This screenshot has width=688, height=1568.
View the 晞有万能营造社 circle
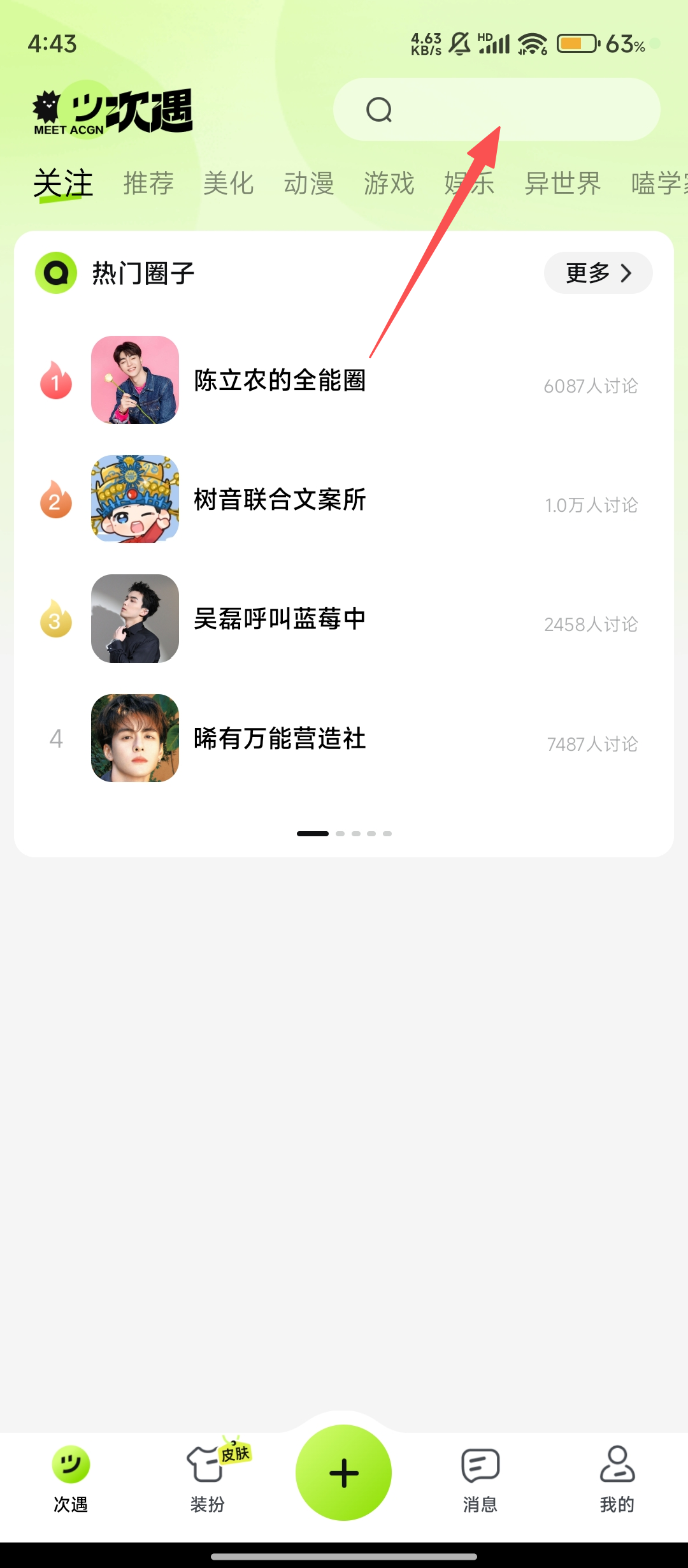tap(280, 739)
